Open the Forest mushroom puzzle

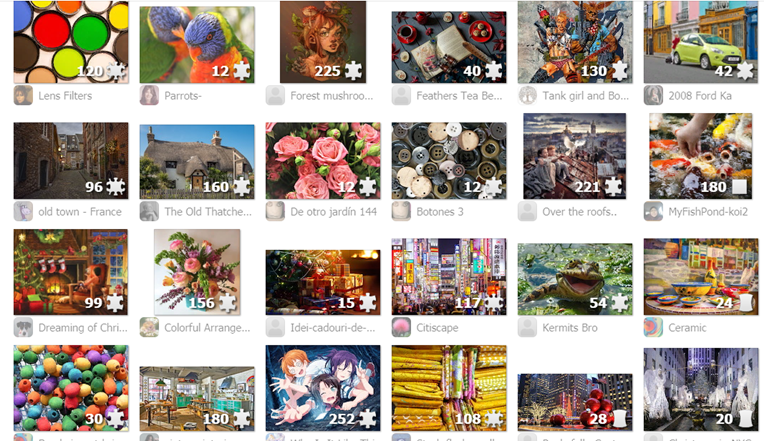(323, 42)
